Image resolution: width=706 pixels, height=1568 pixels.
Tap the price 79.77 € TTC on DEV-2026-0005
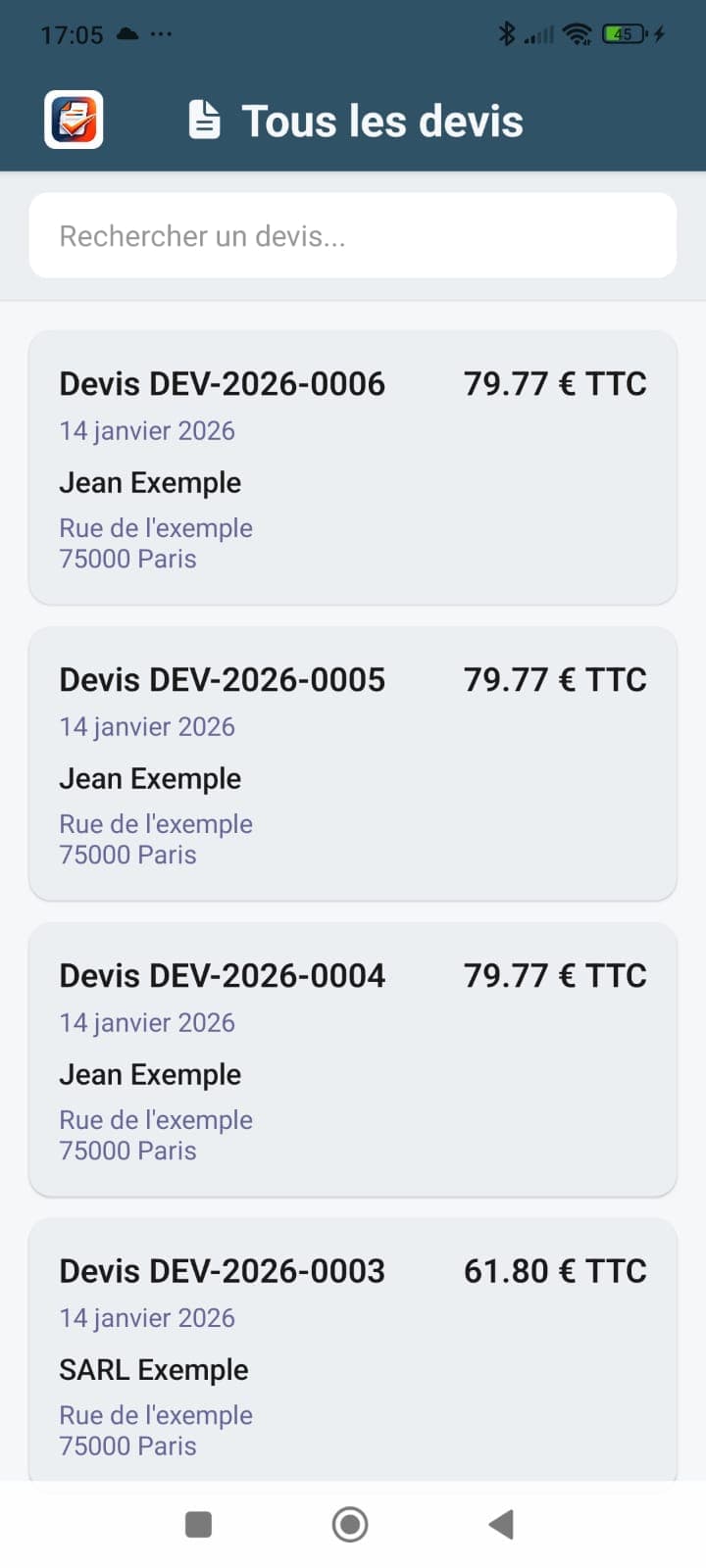click(555, 679)
